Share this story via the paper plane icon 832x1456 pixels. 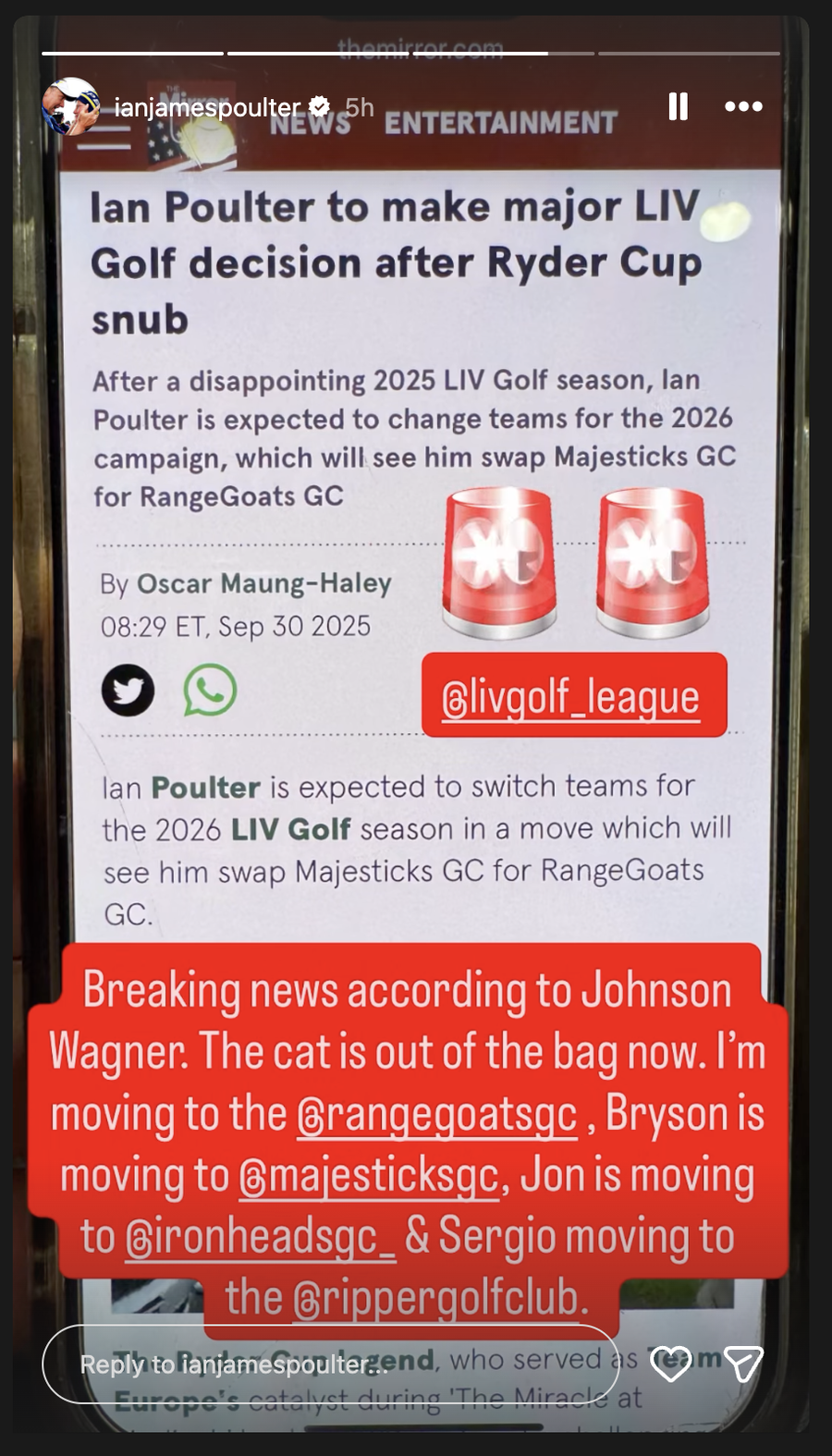pos(743,1364)
